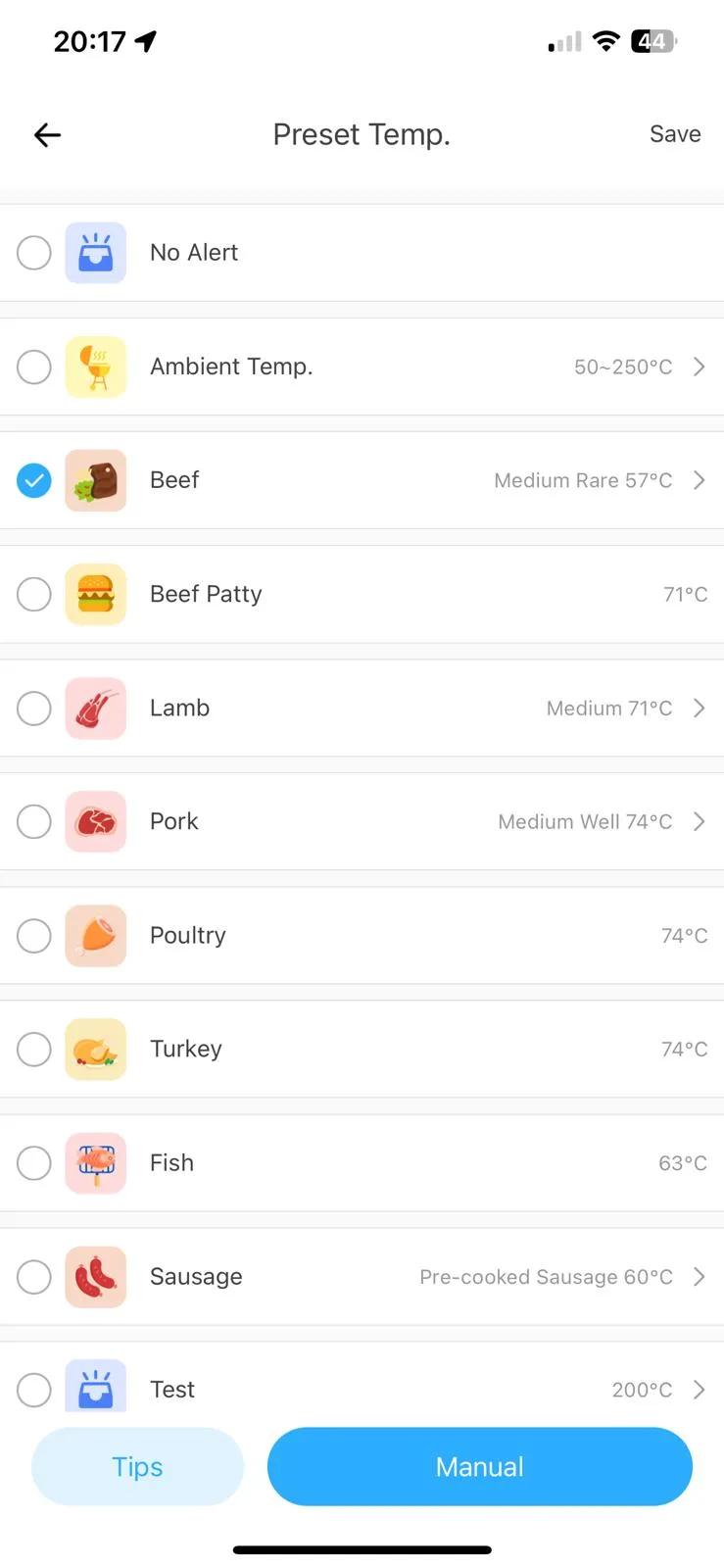Viewport: 724px width, 1568px height.
Task: Pick the Poultry 74°C preset
Action: (x=362, y=935)
